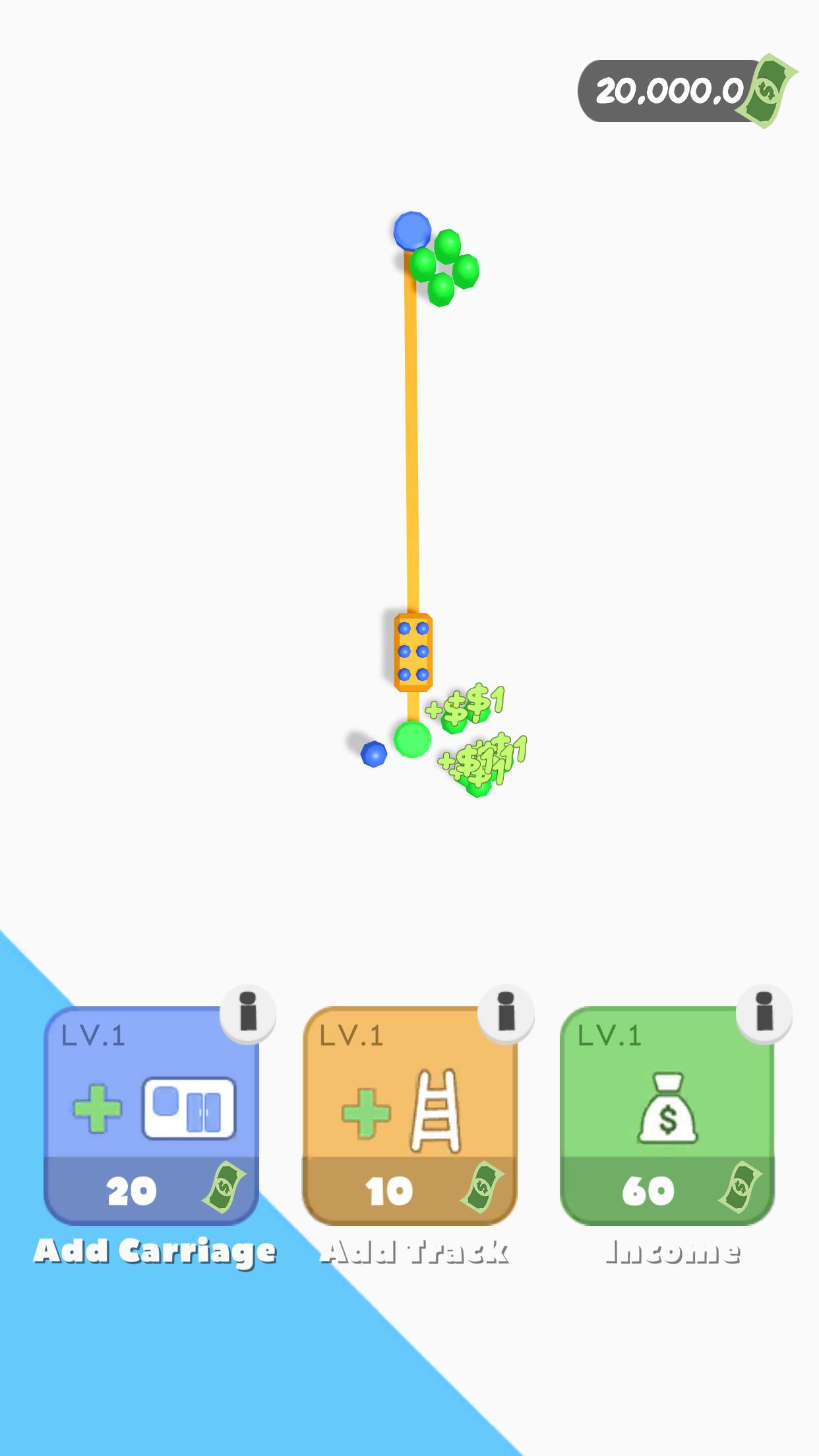Viewport: 819px width, 1456px height.
Task: View info about the Add Track upgrade
Action: [x=506, y=1012]
